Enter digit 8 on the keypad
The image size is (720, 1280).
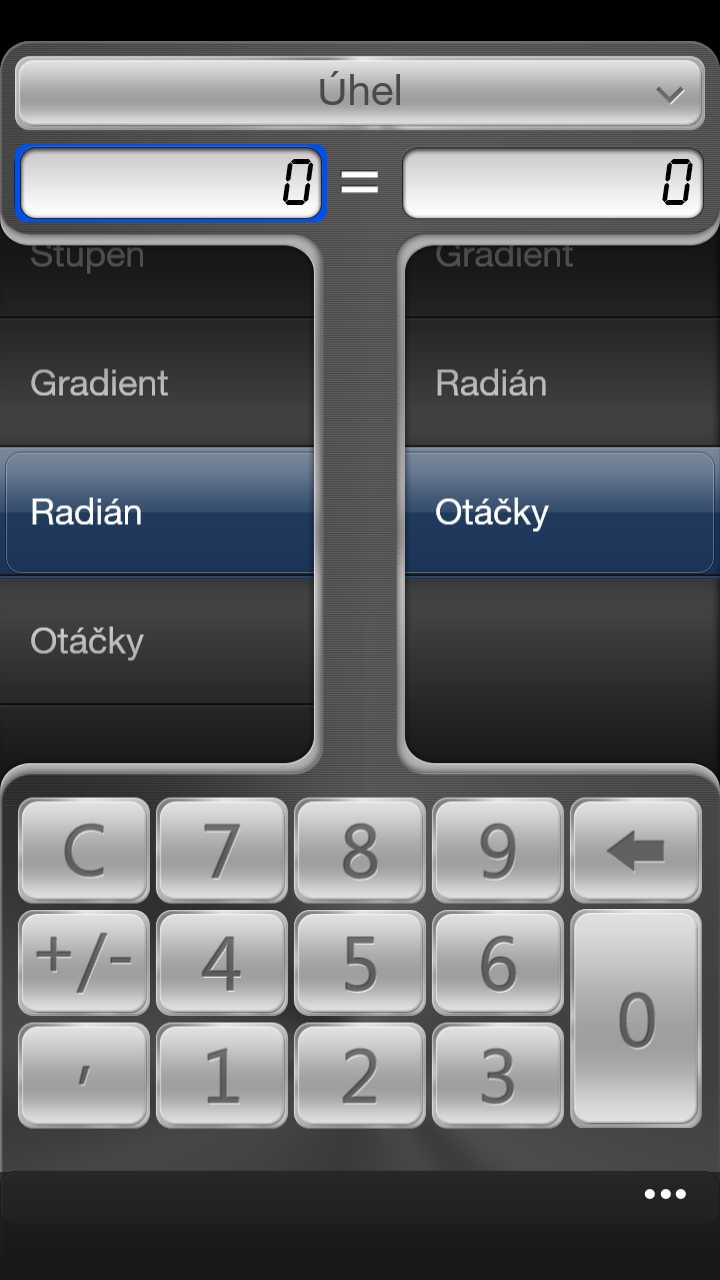(x=360, y=851)
